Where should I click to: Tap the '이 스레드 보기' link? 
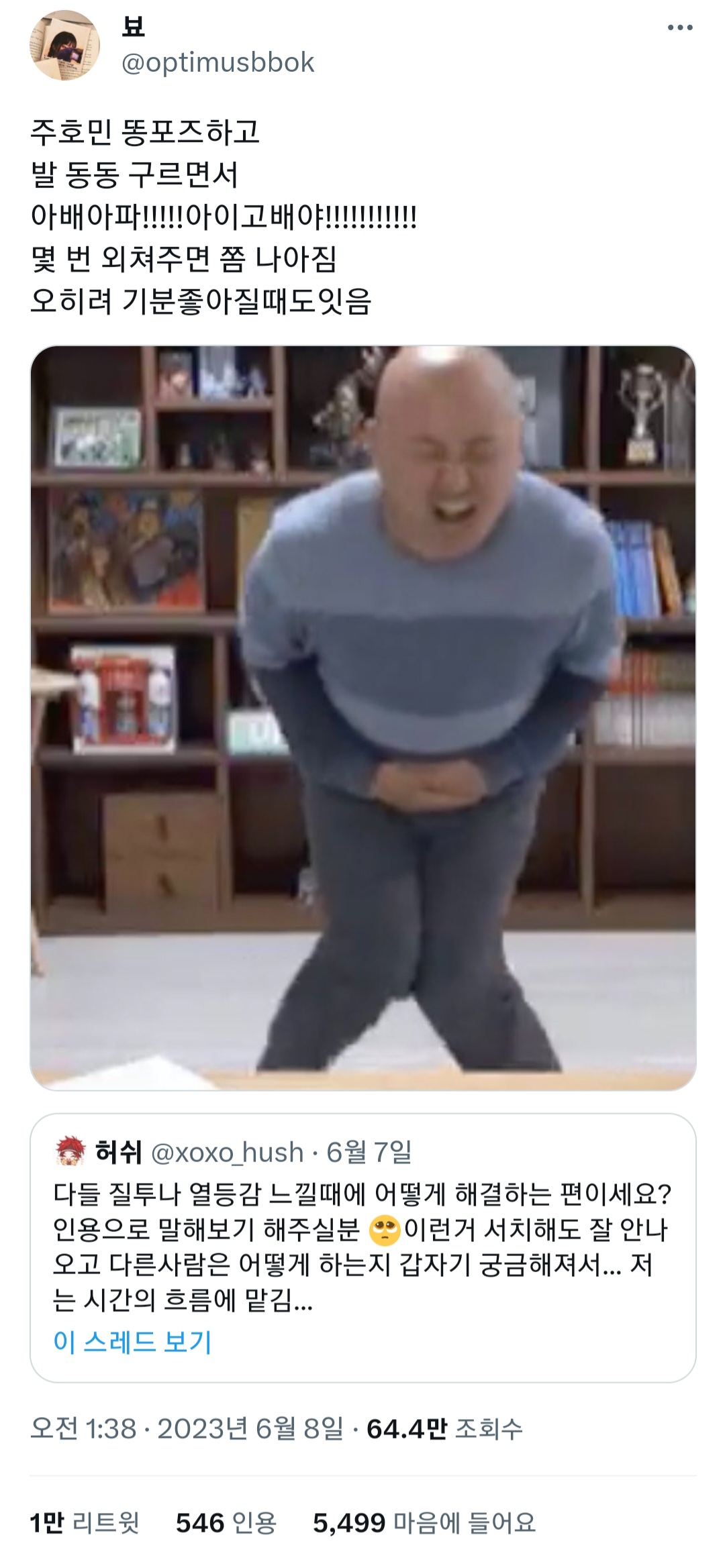pyautogui.click(x=132, y=1342)
